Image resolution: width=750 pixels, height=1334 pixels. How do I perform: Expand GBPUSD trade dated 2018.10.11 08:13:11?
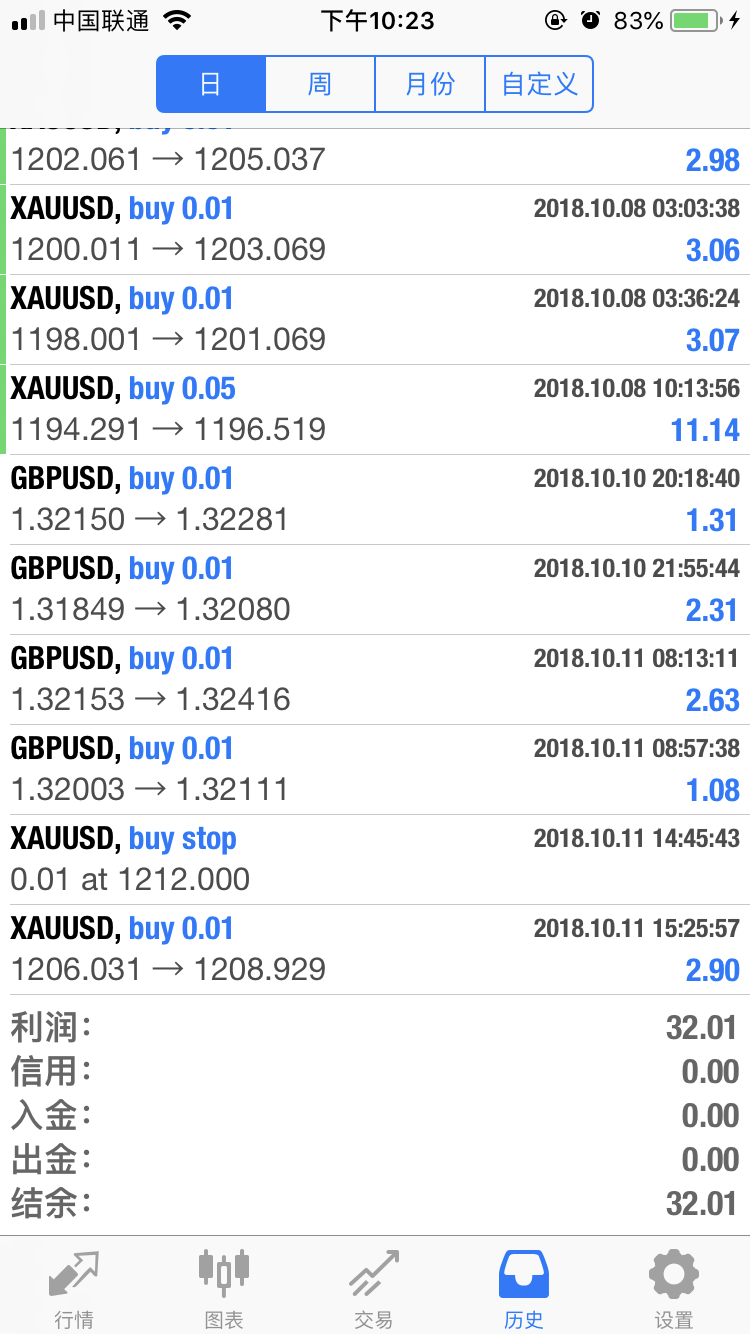click(x=375, y=680)
